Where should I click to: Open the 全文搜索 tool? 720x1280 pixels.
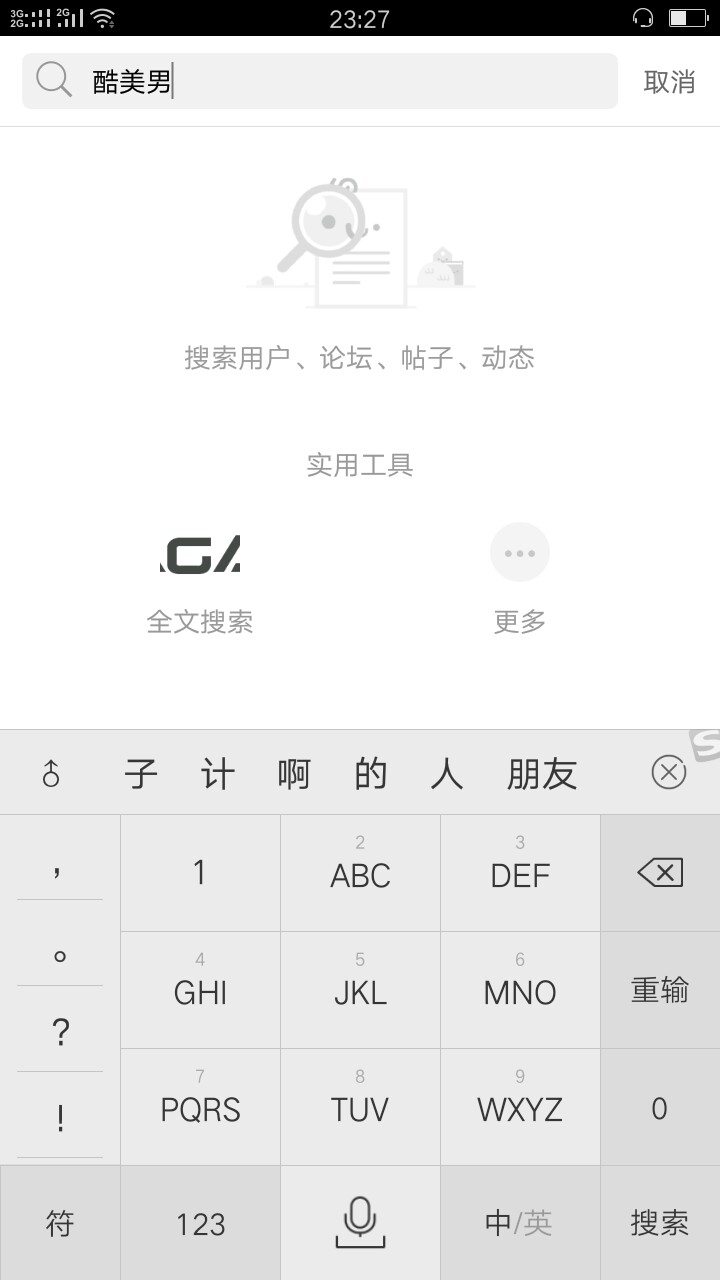pyautogui.click(x=200, y=578)
